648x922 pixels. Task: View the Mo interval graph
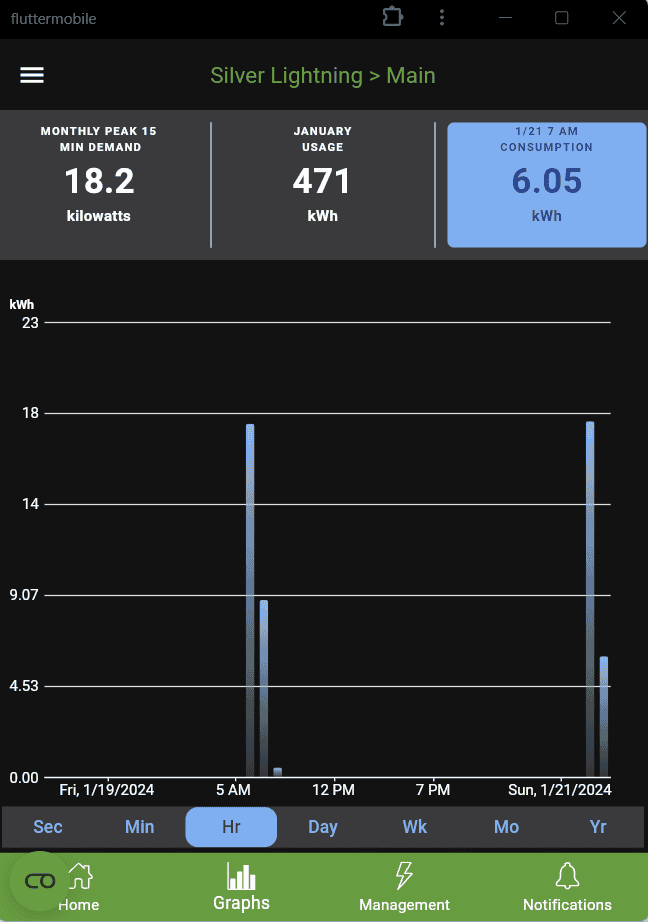(507, 827)
